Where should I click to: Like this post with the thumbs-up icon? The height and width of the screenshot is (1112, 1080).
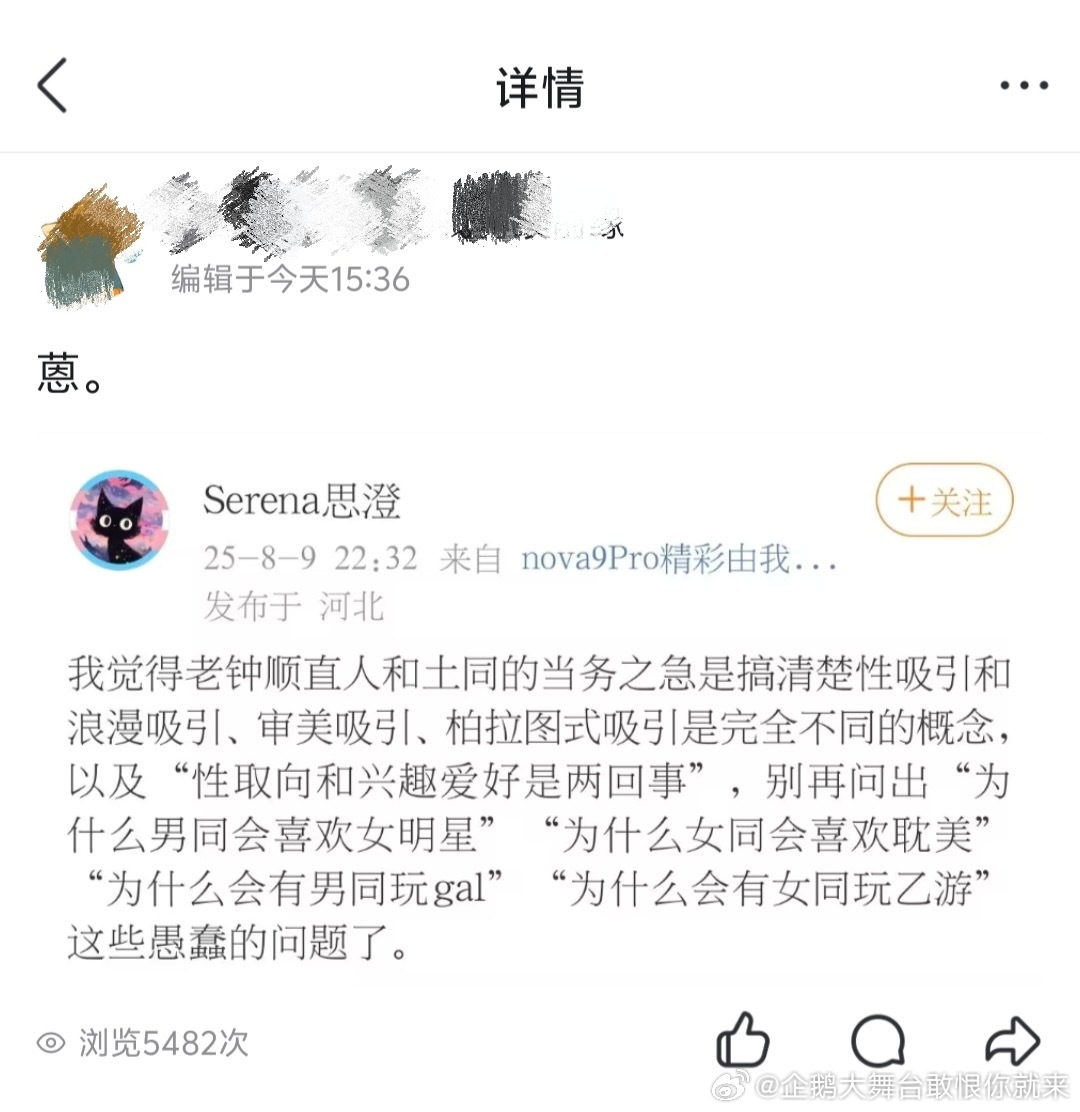[x=744, y=1043]
